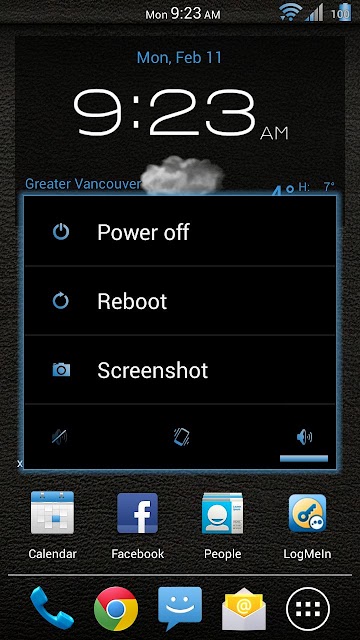Launch the Chrome browser from the dock
Screen dimensions: 360x640
pos(116,609)
